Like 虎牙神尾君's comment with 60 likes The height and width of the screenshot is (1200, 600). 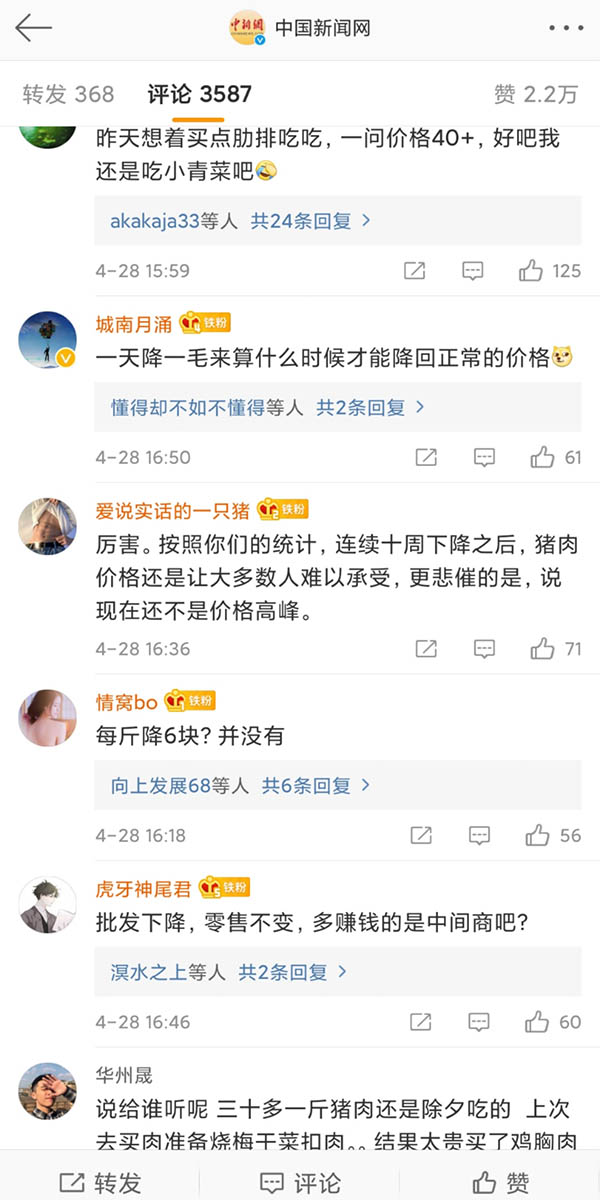538,1022
